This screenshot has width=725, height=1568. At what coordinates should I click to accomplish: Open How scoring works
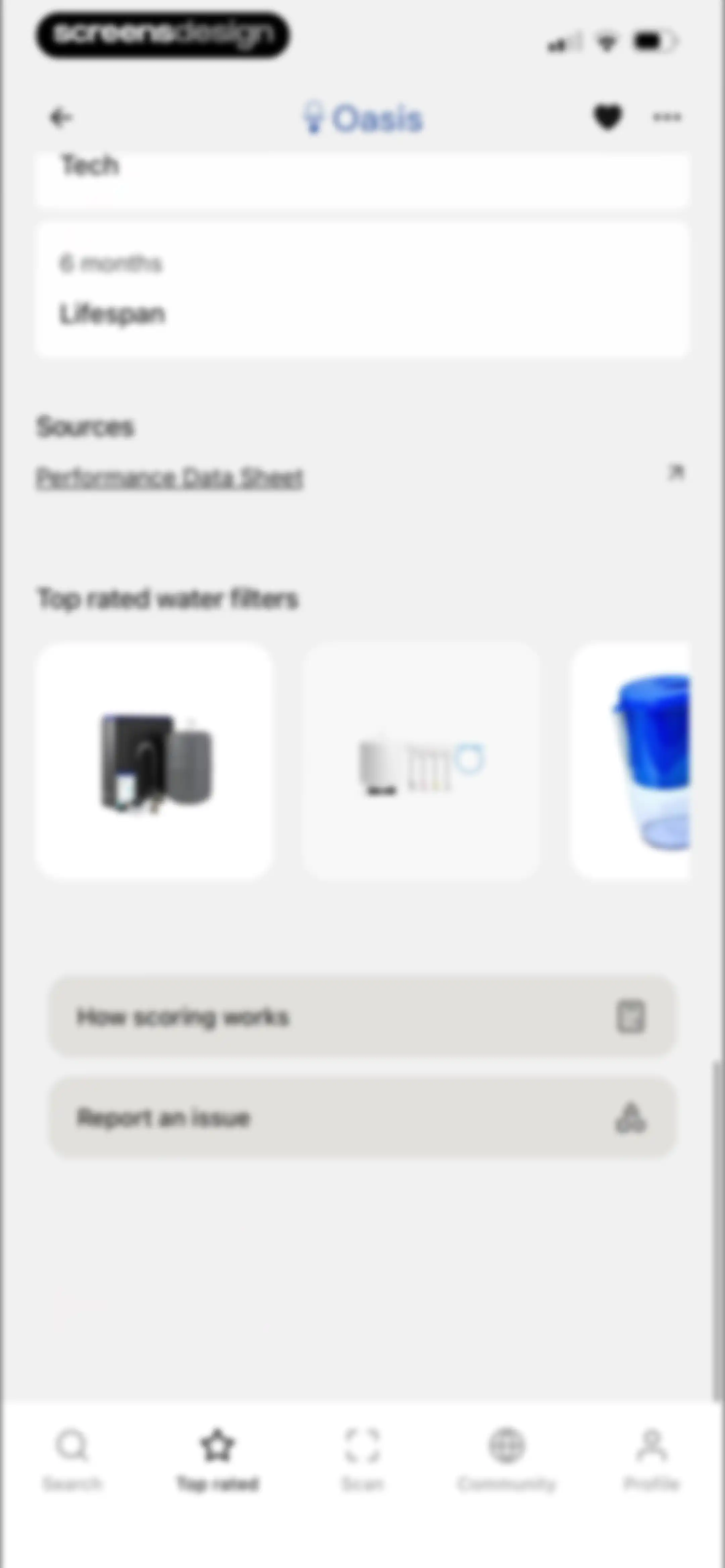click(362, 1017)
